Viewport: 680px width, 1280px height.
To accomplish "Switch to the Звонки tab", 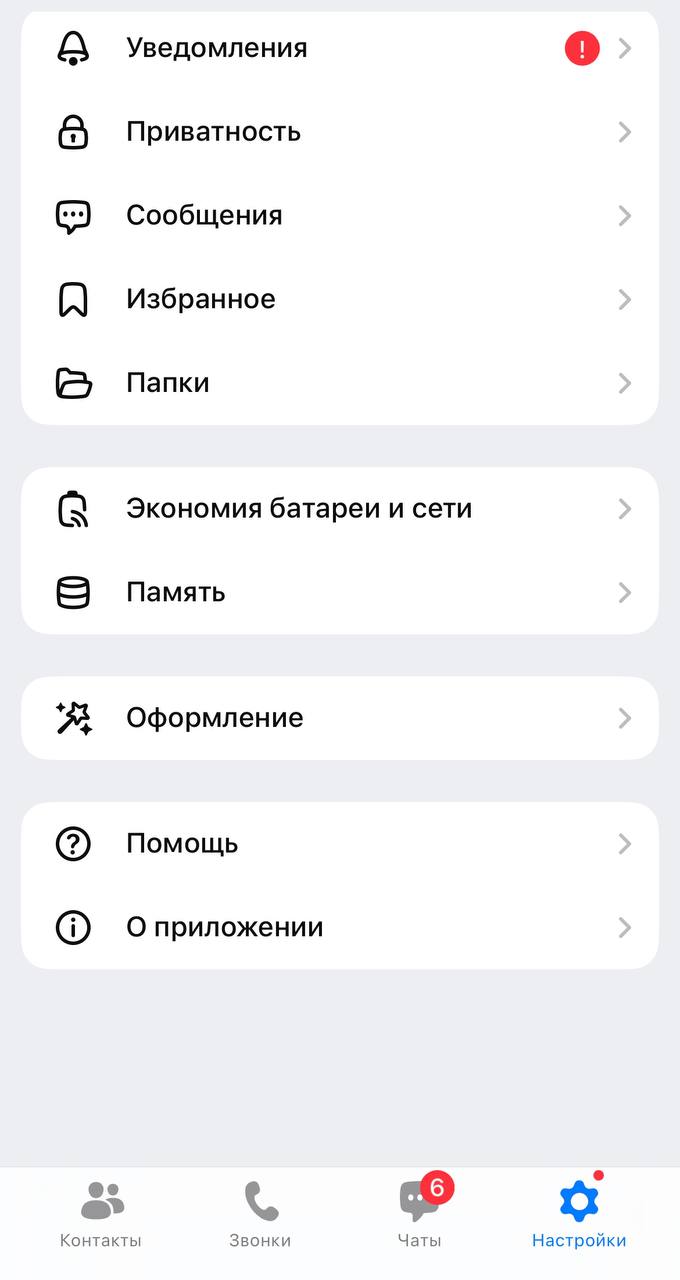I will click(260, 1214).
